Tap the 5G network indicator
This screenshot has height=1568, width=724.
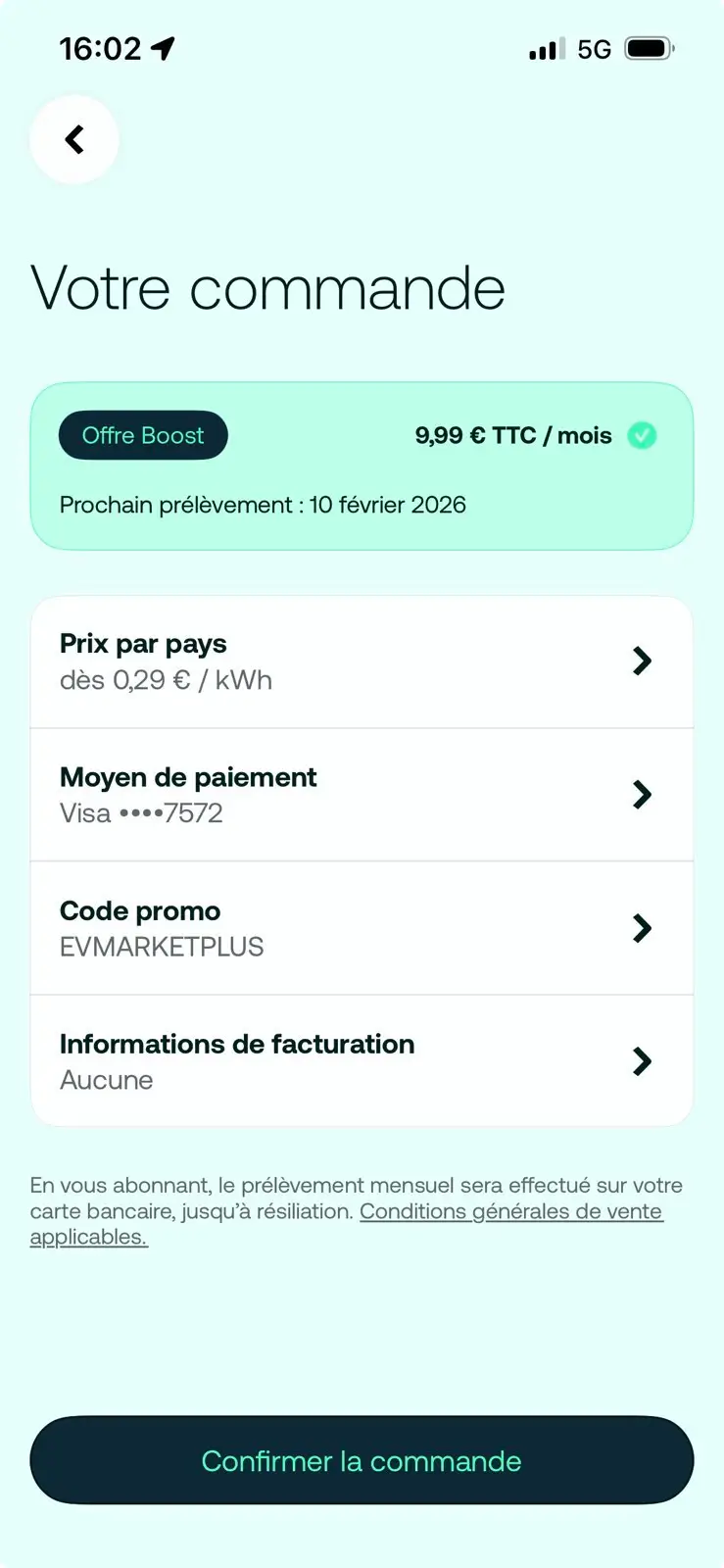[595, 46]
